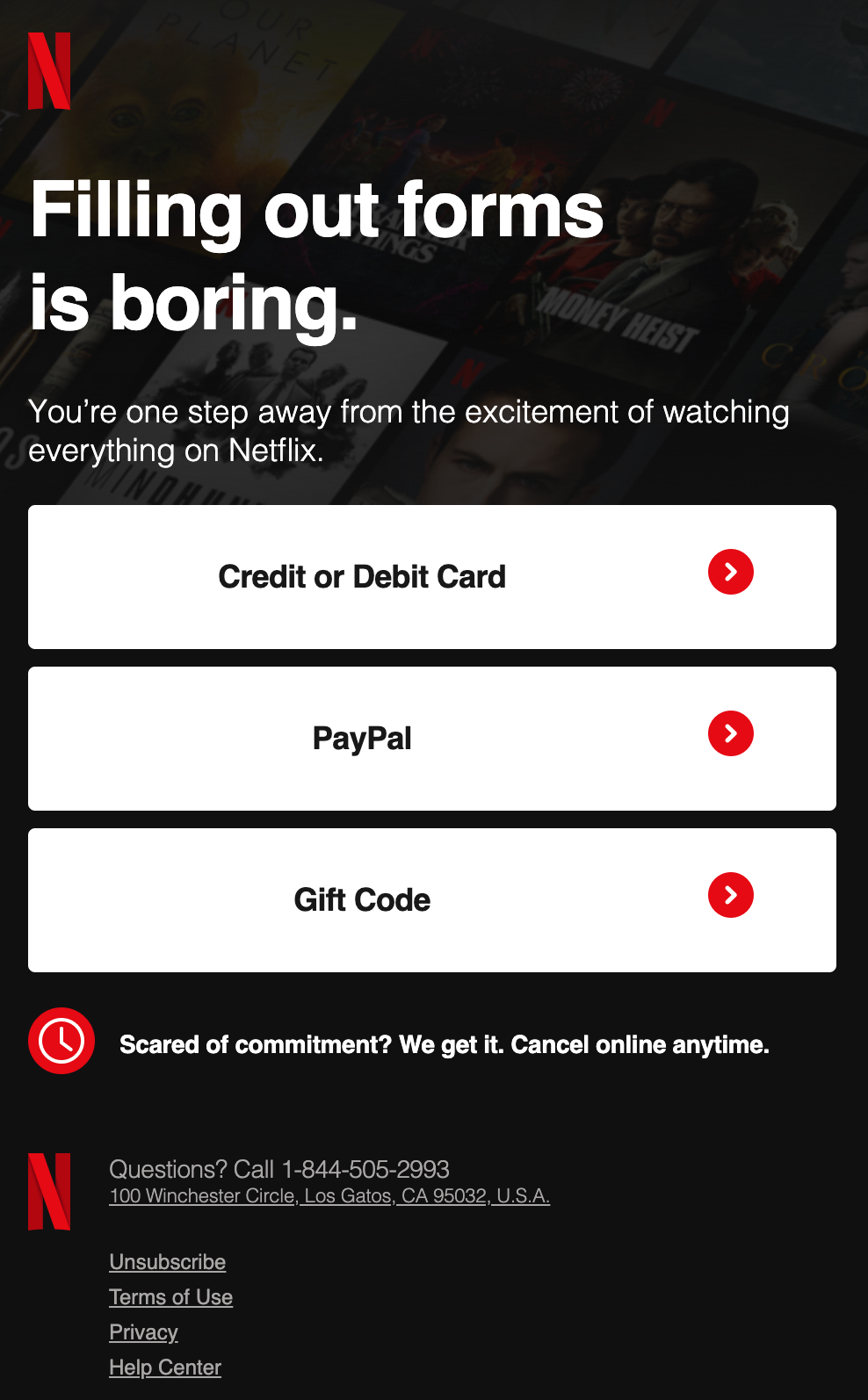868x1400 pixels.
Task: Select the PayPal payment option
Action: [x=362, y=738]
